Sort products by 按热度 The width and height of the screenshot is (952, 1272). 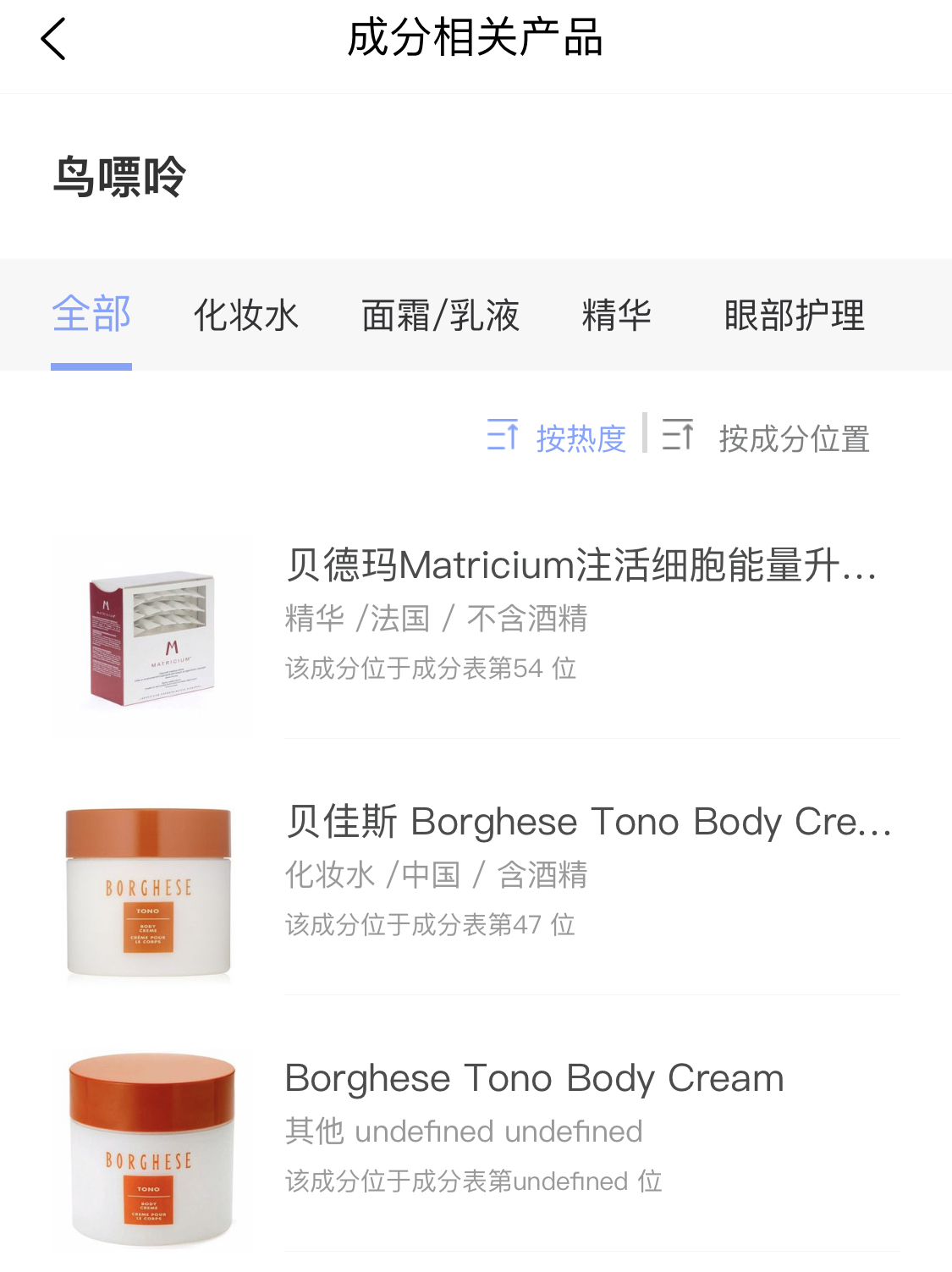point(557,438)
